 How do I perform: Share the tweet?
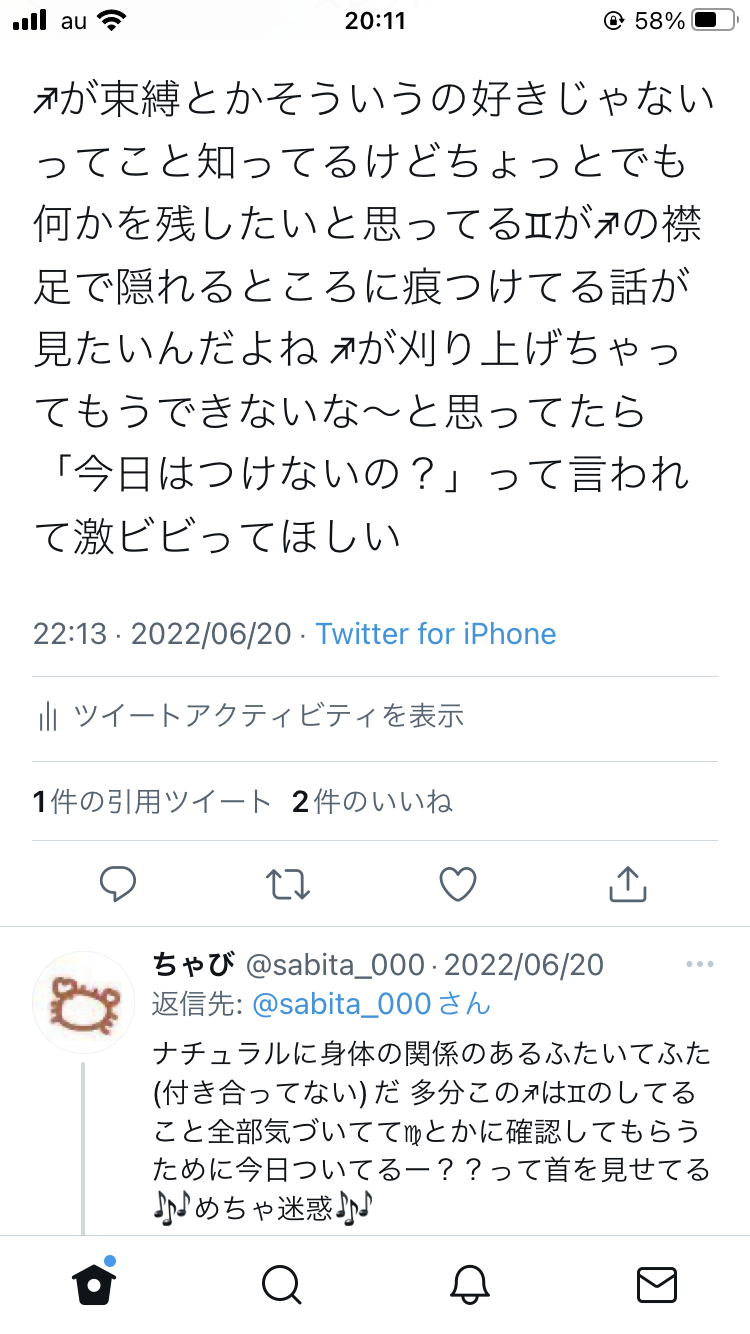coord(628,884)
